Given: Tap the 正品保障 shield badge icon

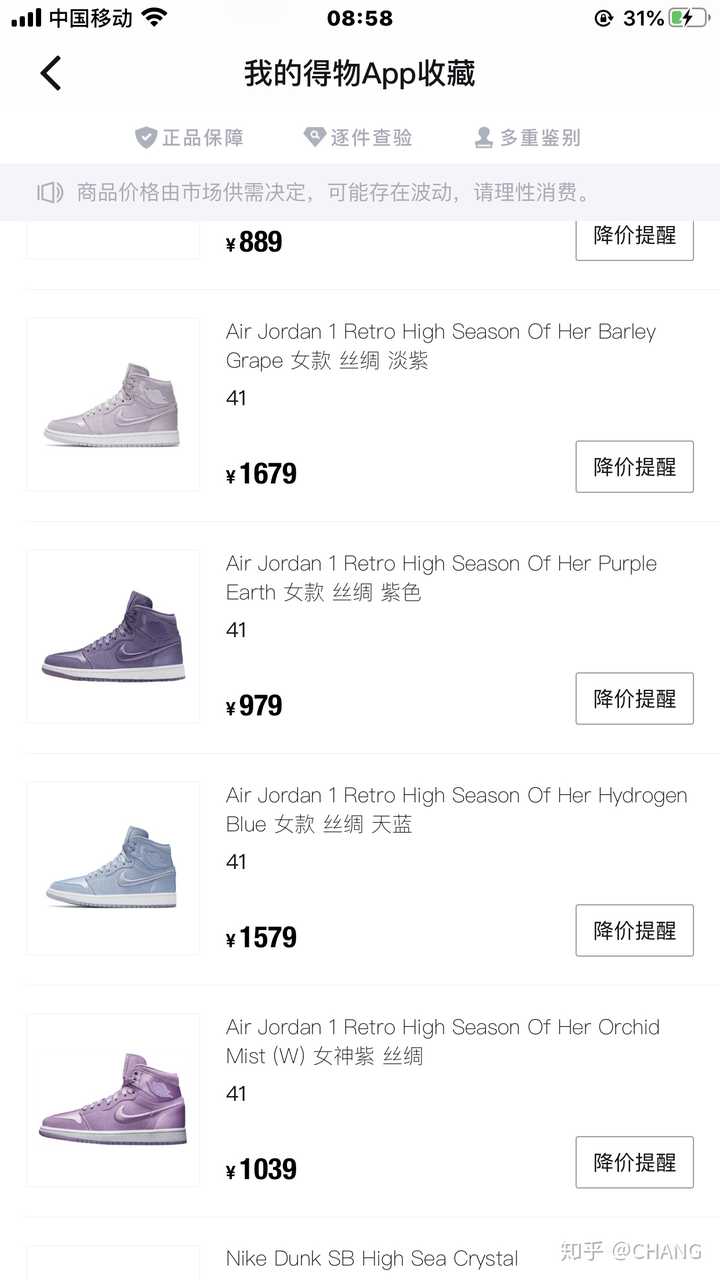Looking at the screenshot, I should (x=146, y=137).
